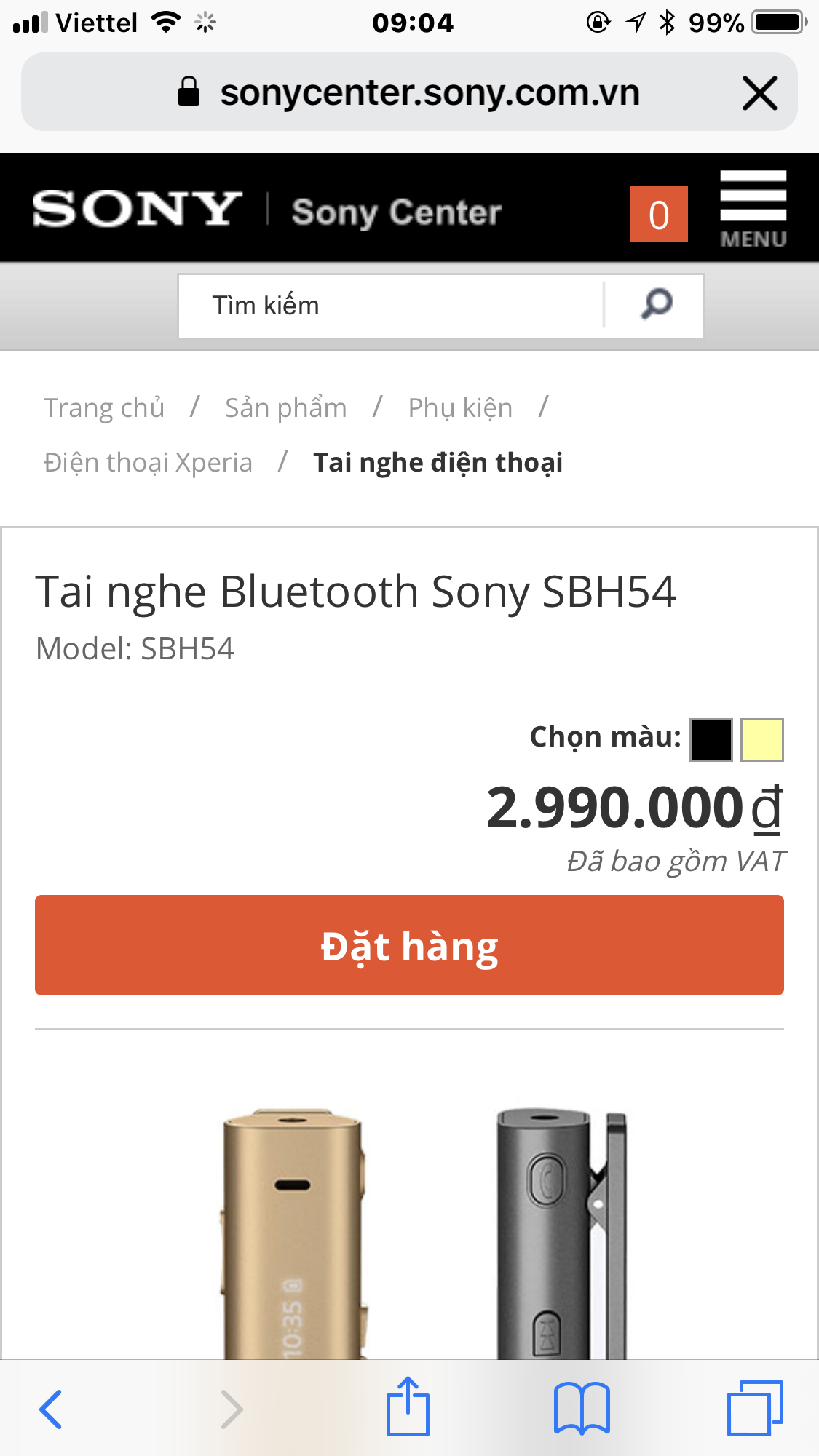The image size is (819, 1456).
Task: Open the Phụ kiện breadcrumb link
Action: pyautogui.click(x=460, y=408)
